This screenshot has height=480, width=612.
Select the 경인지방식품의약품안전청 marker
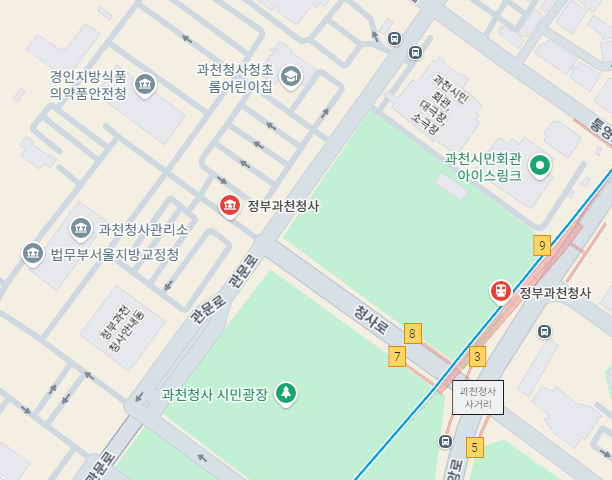coord(145,83)
